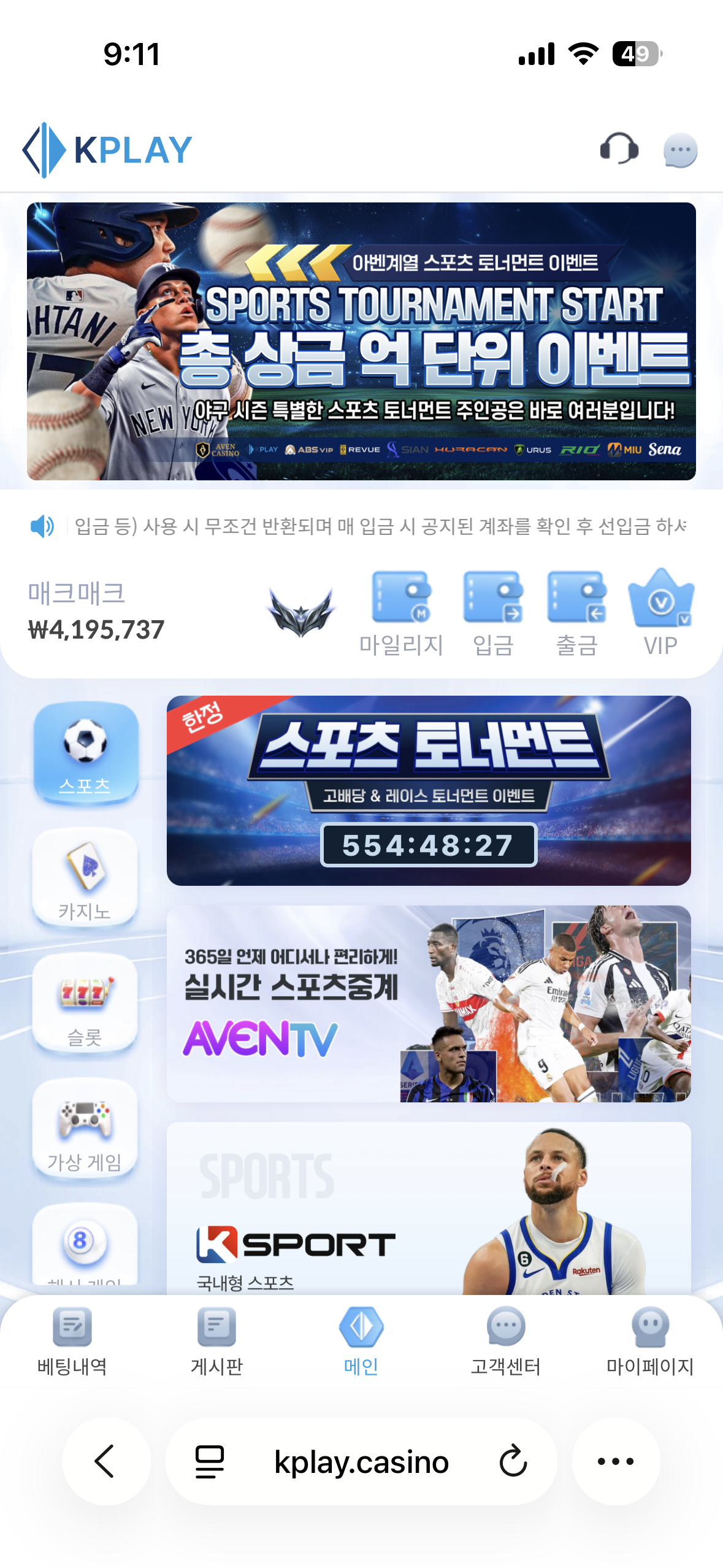Select the 카지노 category
The height and width of the screenshot is (1568, 723).
[85, 878]
